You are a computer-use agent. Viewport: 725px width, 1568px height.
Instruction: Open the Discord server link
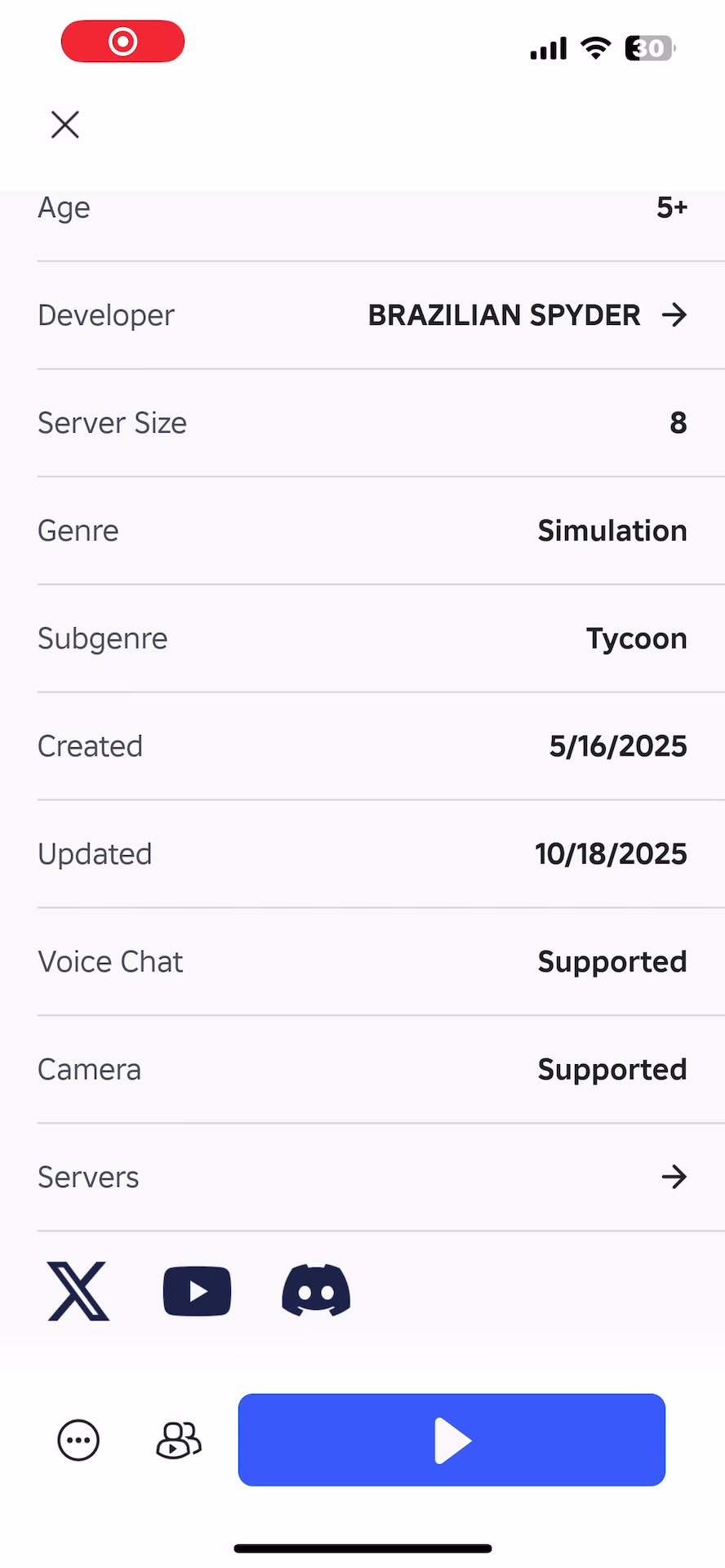point(316,1290)
